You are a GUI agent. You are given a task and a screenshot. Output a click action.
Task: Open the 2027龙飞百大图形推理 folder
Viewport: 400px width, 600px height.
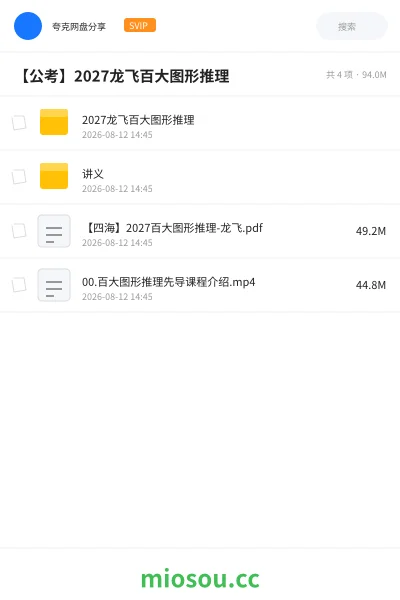click(x=200, y=123)
